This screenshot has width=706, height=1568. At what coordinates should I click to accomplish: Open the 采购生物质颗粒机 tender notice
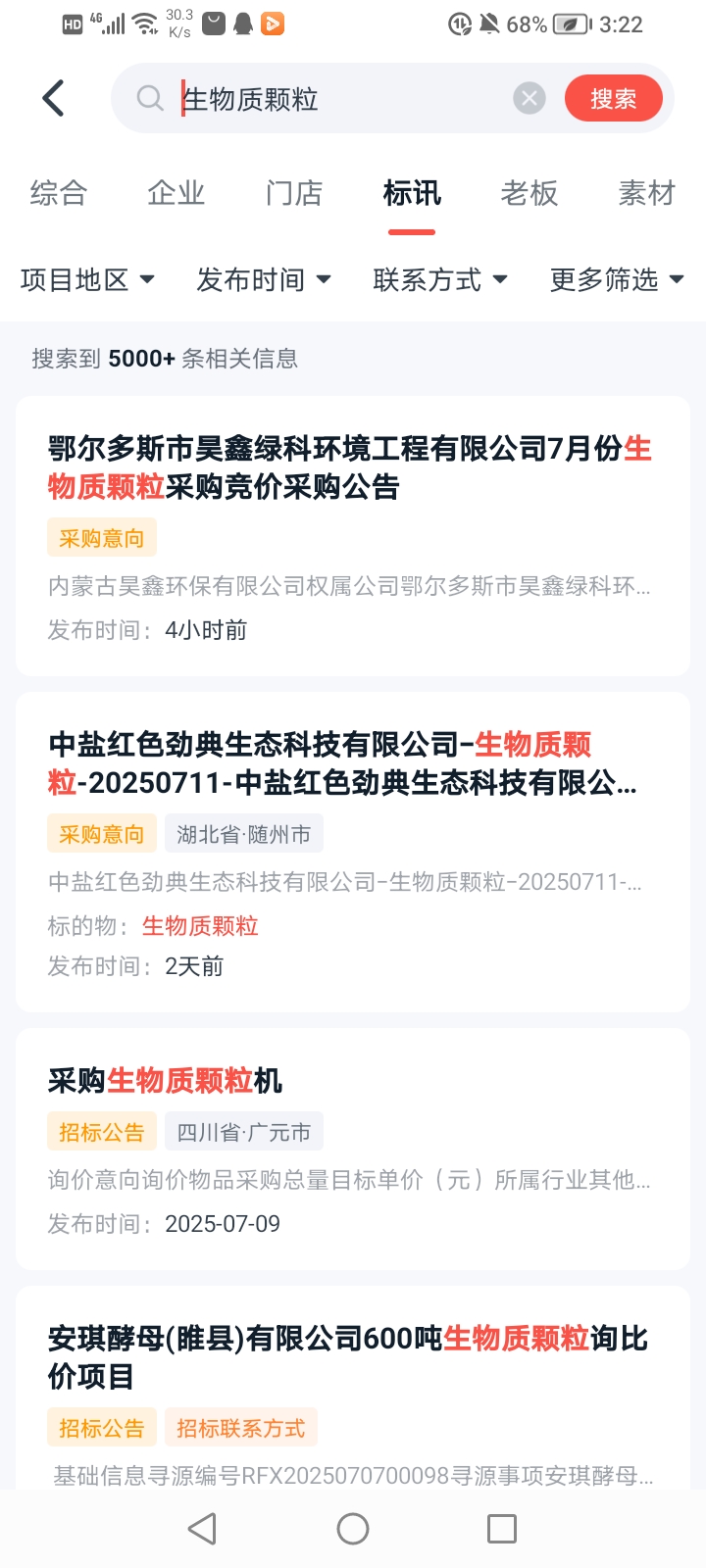click(165, 1081)
